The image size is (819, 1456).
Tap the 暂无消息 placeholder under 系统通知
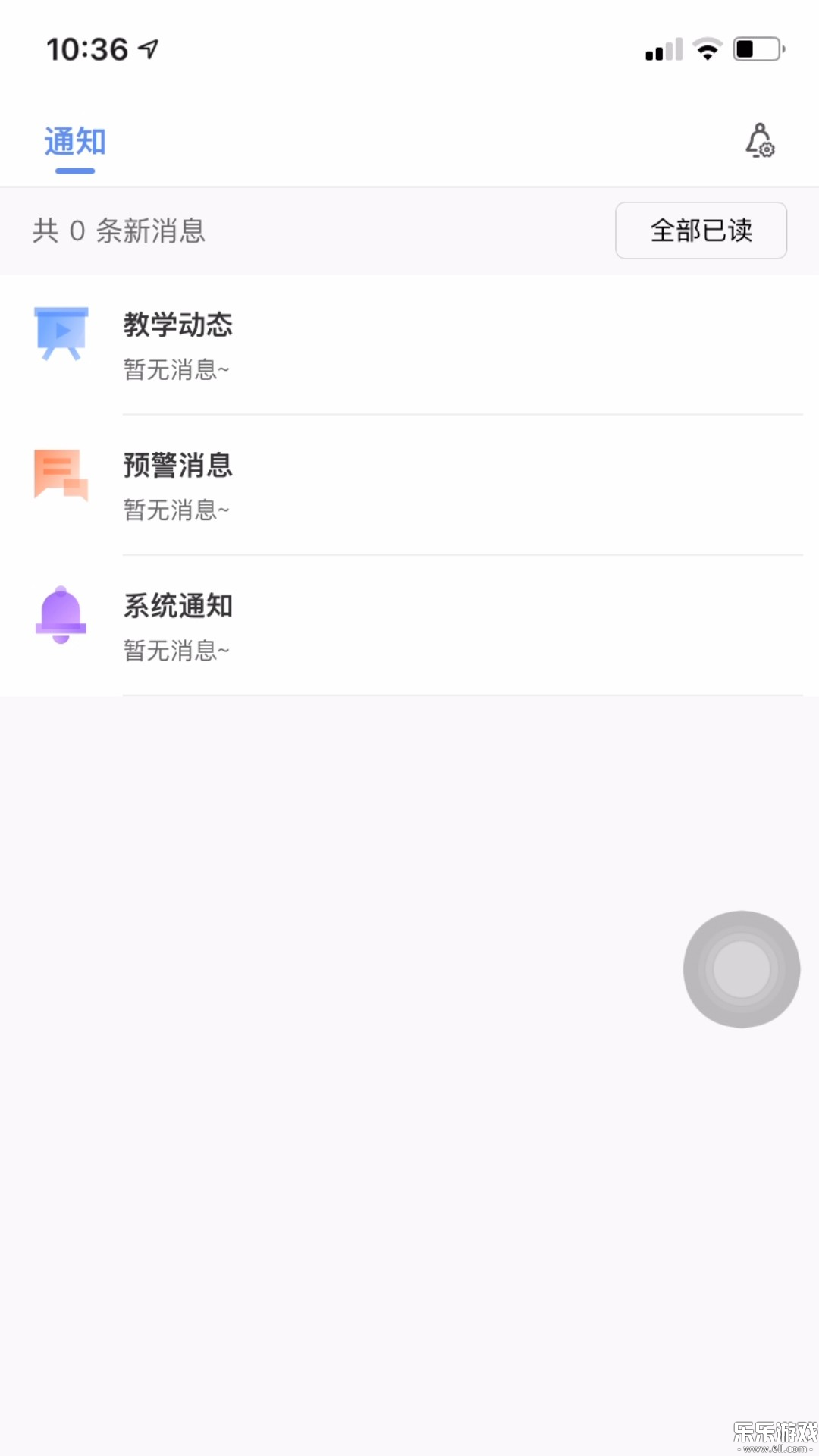(x=176, y=651)
